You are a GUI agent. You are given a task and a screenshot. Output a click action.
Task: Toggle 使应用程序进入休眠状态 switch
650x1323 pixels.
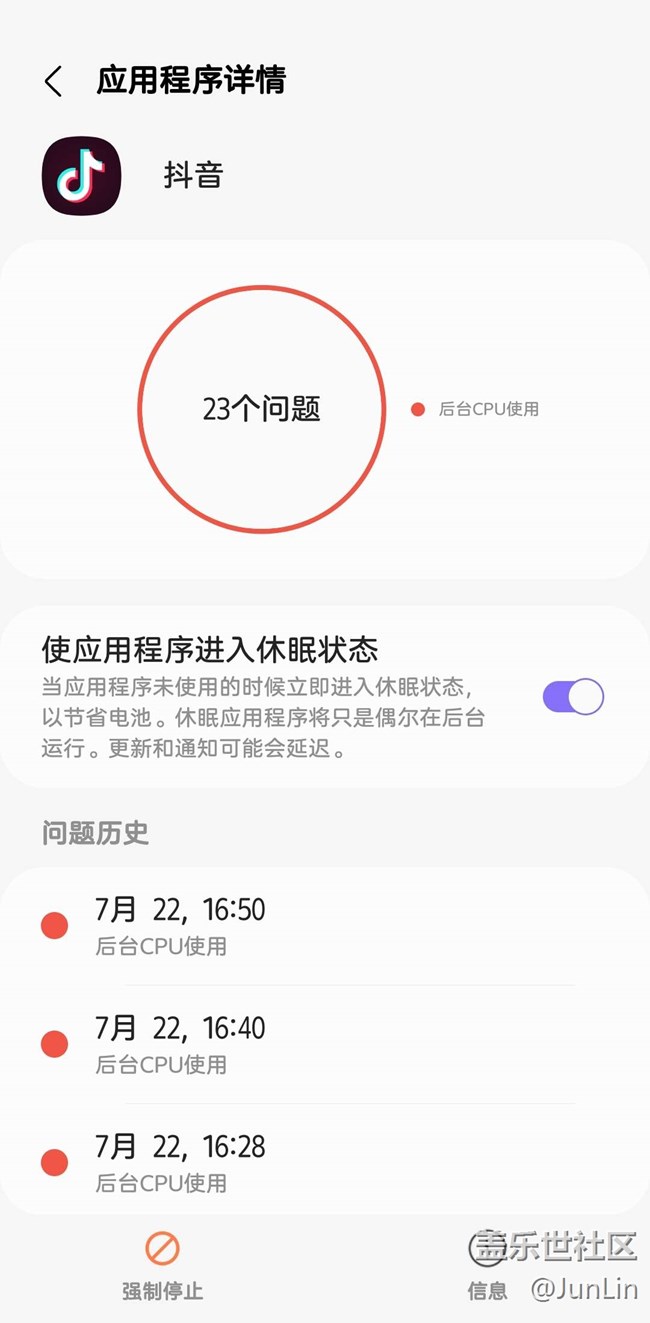pyautogui.click(x=573, y=697)
